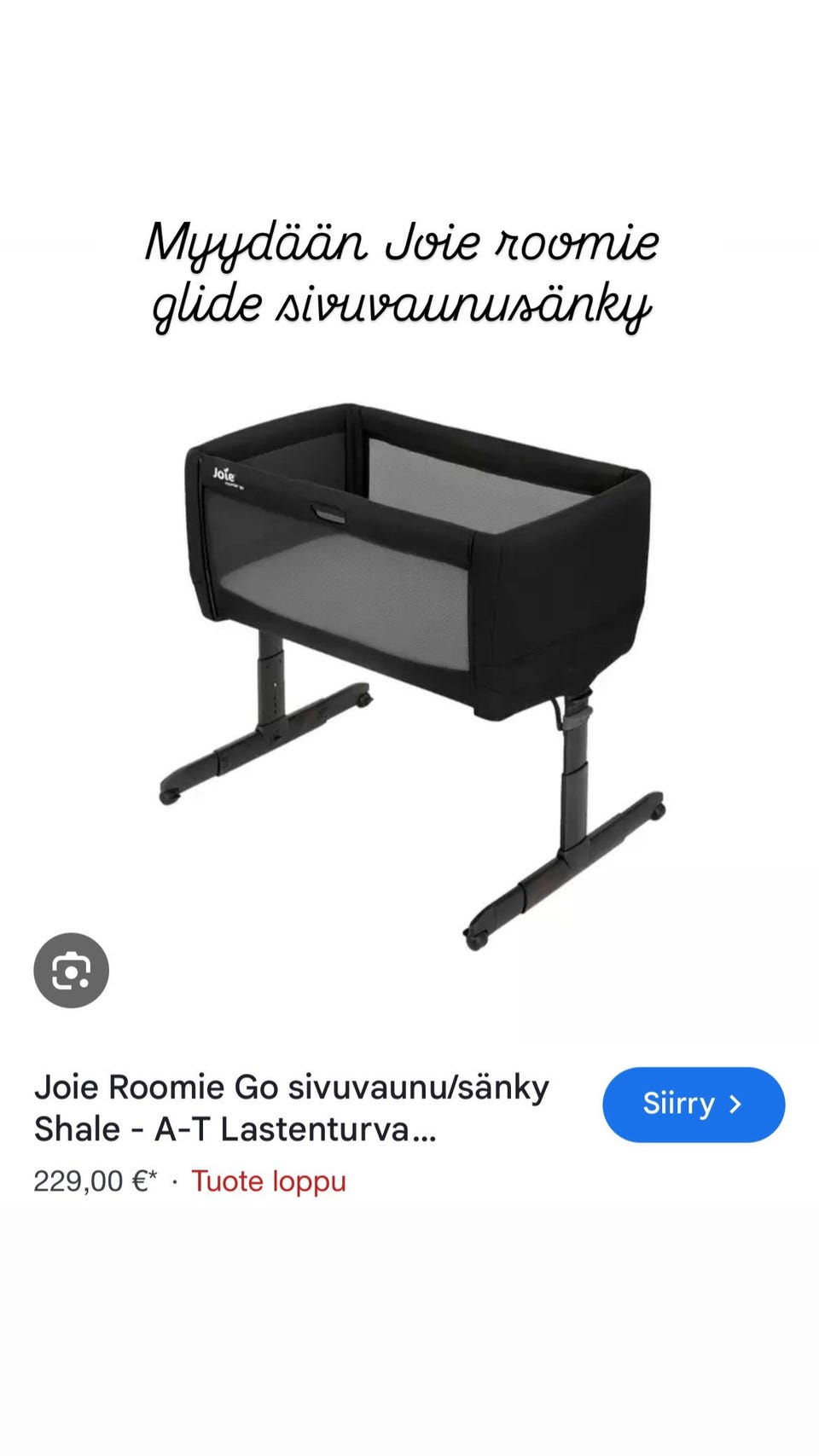This screenshot has width=819, height=1456.
Task: Open the Joie Roomie Go product listing
Action: 291,1107
